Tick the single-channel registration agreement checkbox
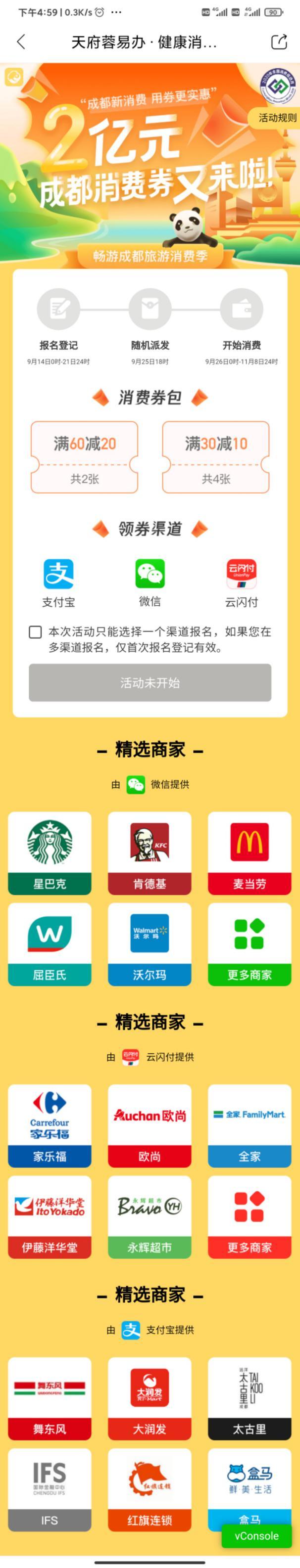The height and width of the screenshot is (1568, 300). (x=35, y=632)
